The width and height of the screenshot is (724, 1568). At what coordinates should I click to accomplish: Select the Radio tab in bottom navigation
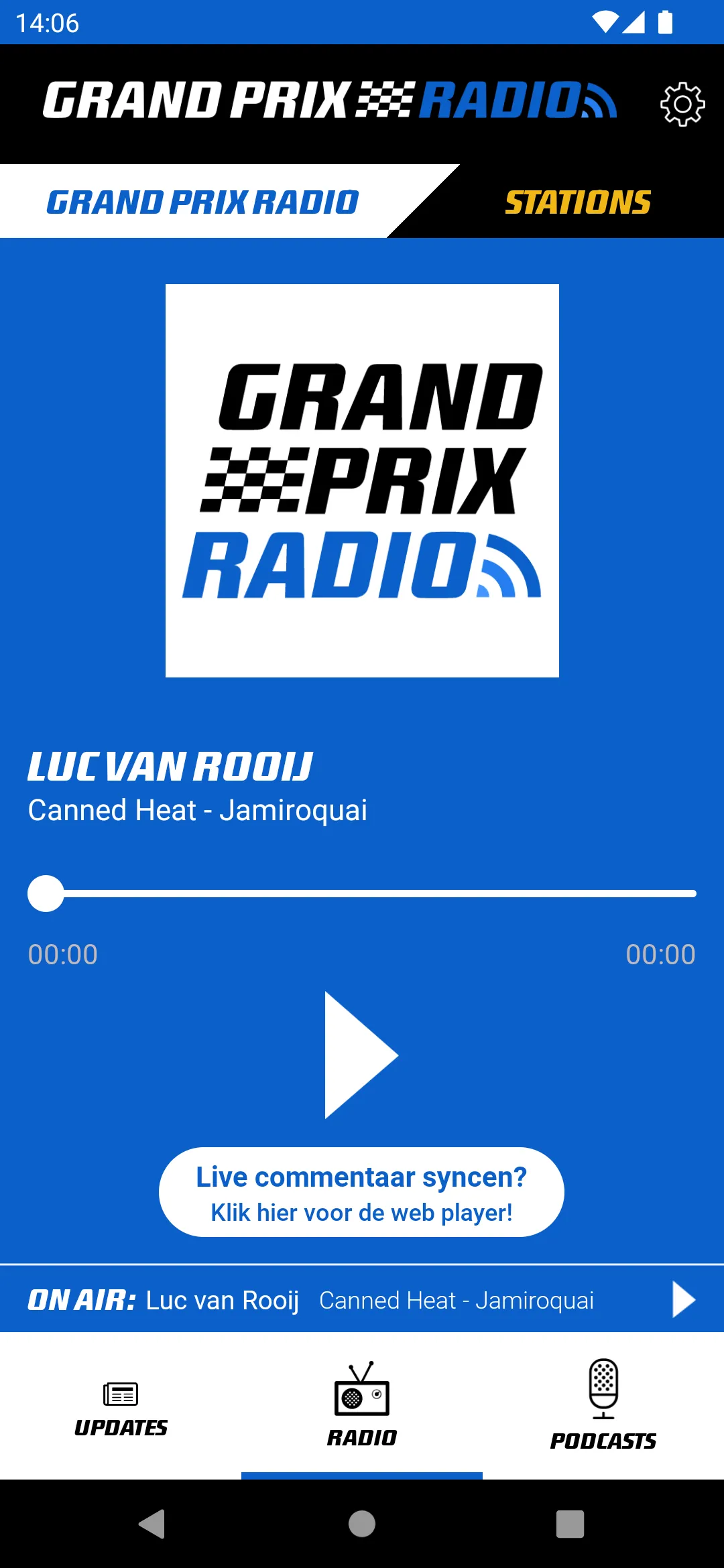pyautogui.click(x=362, y=1406)
